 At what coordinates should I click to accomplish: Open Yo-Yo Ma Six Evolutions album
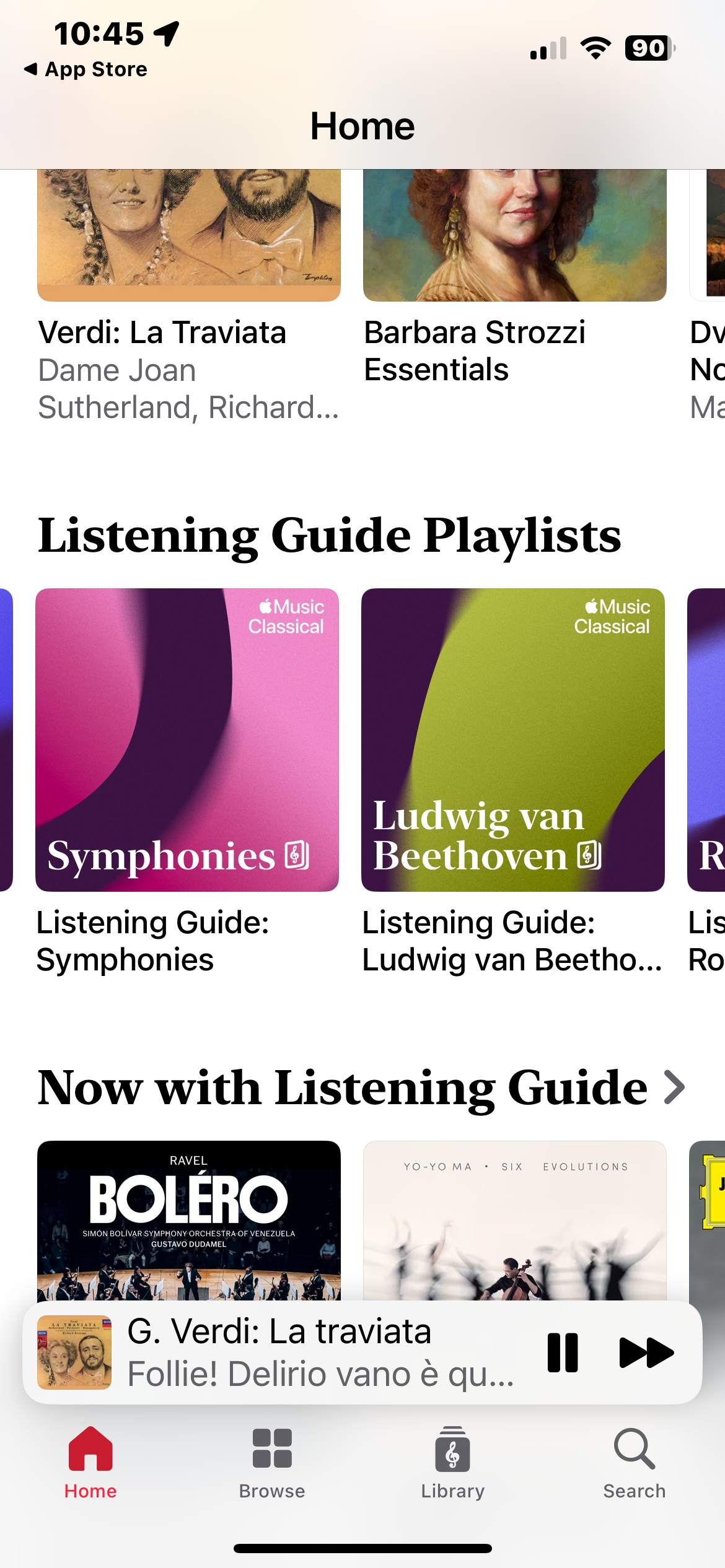tap(514, 1219)
